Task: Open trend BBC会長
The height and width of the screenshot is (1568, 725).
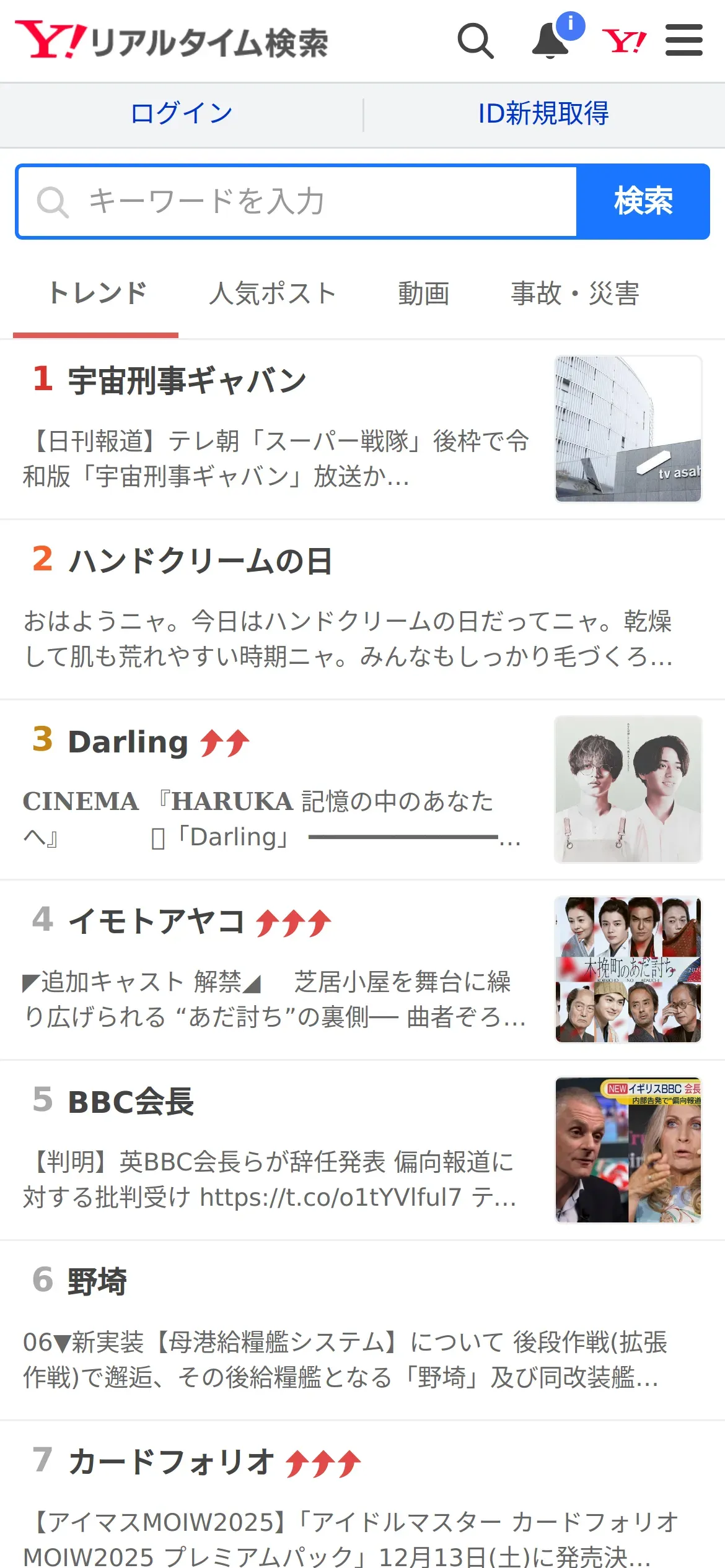Action: [x=131, y=1102]
